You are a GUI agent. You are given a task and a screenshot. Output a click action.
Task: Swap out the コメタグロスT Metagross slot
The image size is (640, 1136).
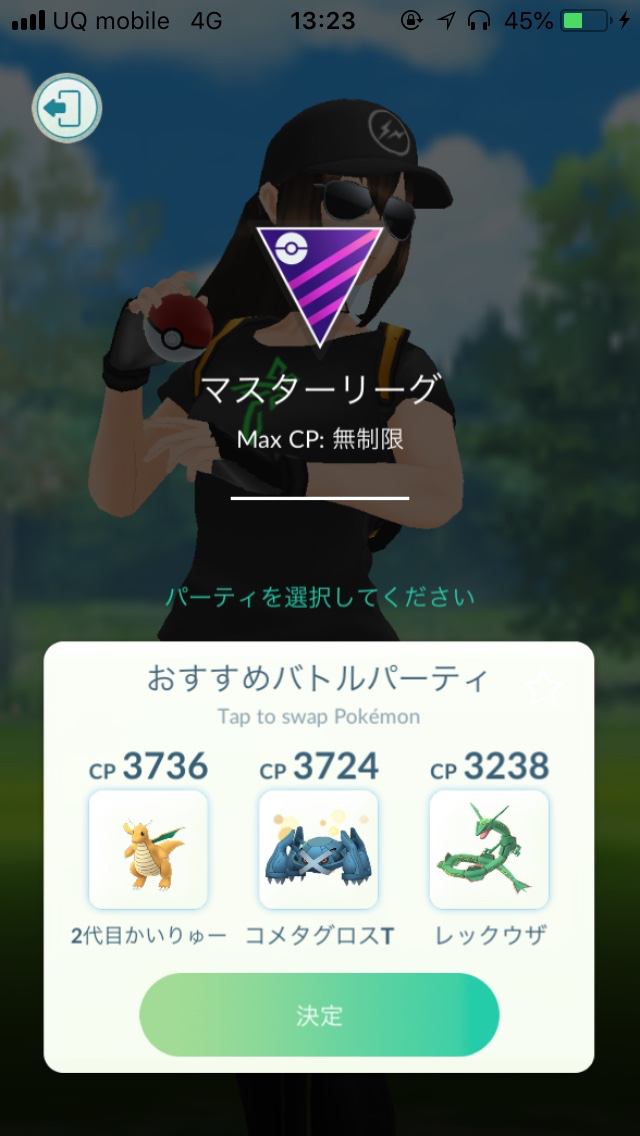coord(318,849)
